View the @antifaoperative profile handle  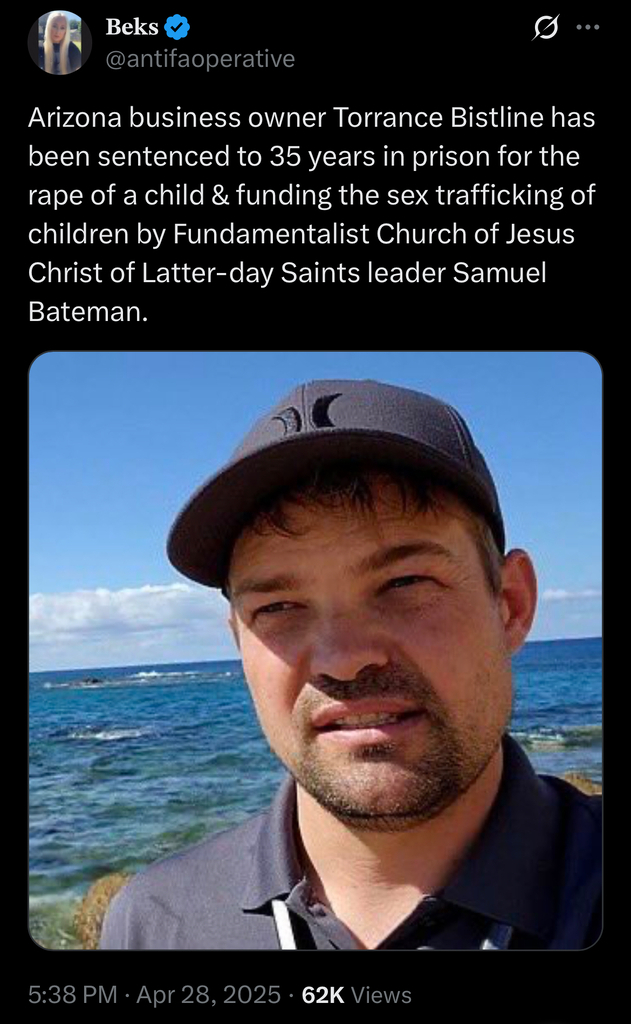200,59
